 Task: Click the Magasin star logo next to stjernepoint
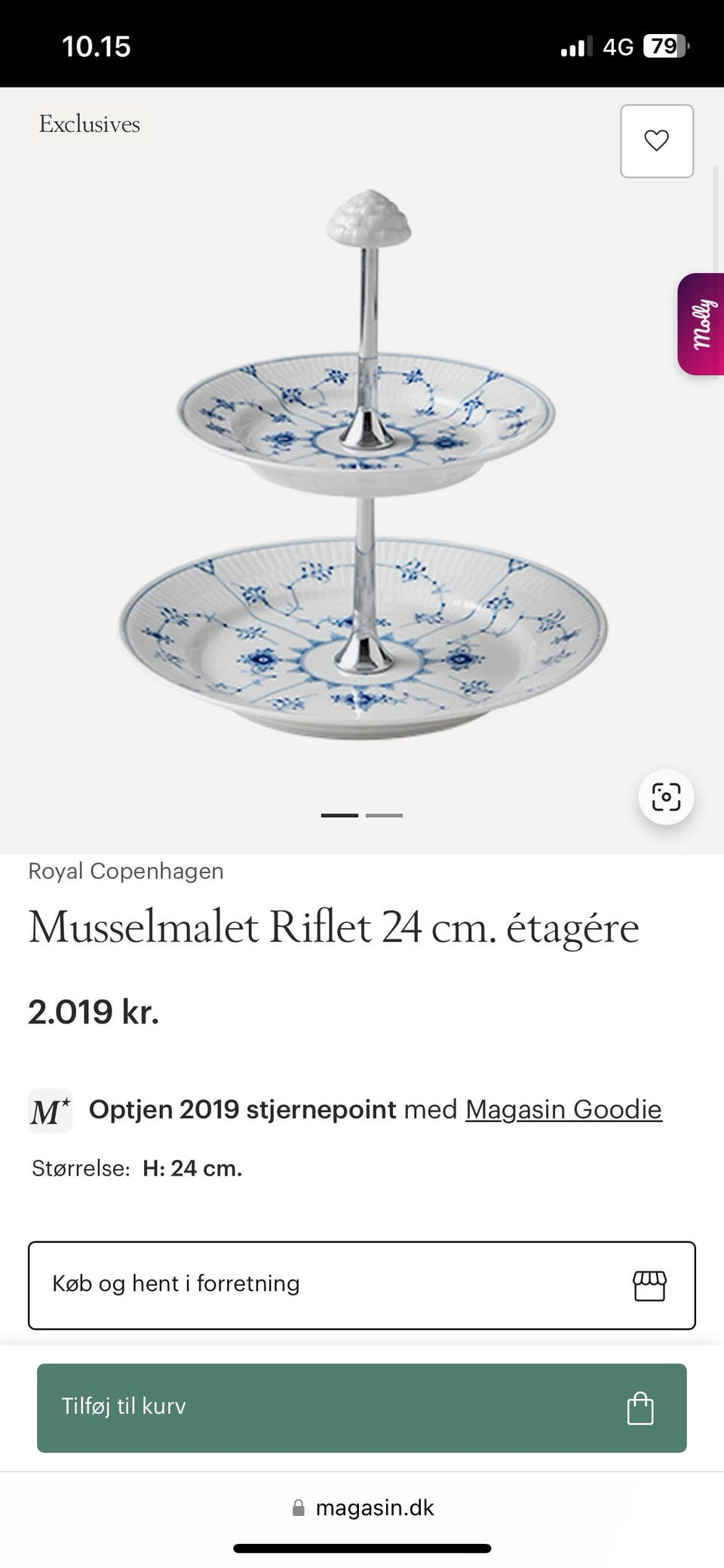(x=49, y=1110)
